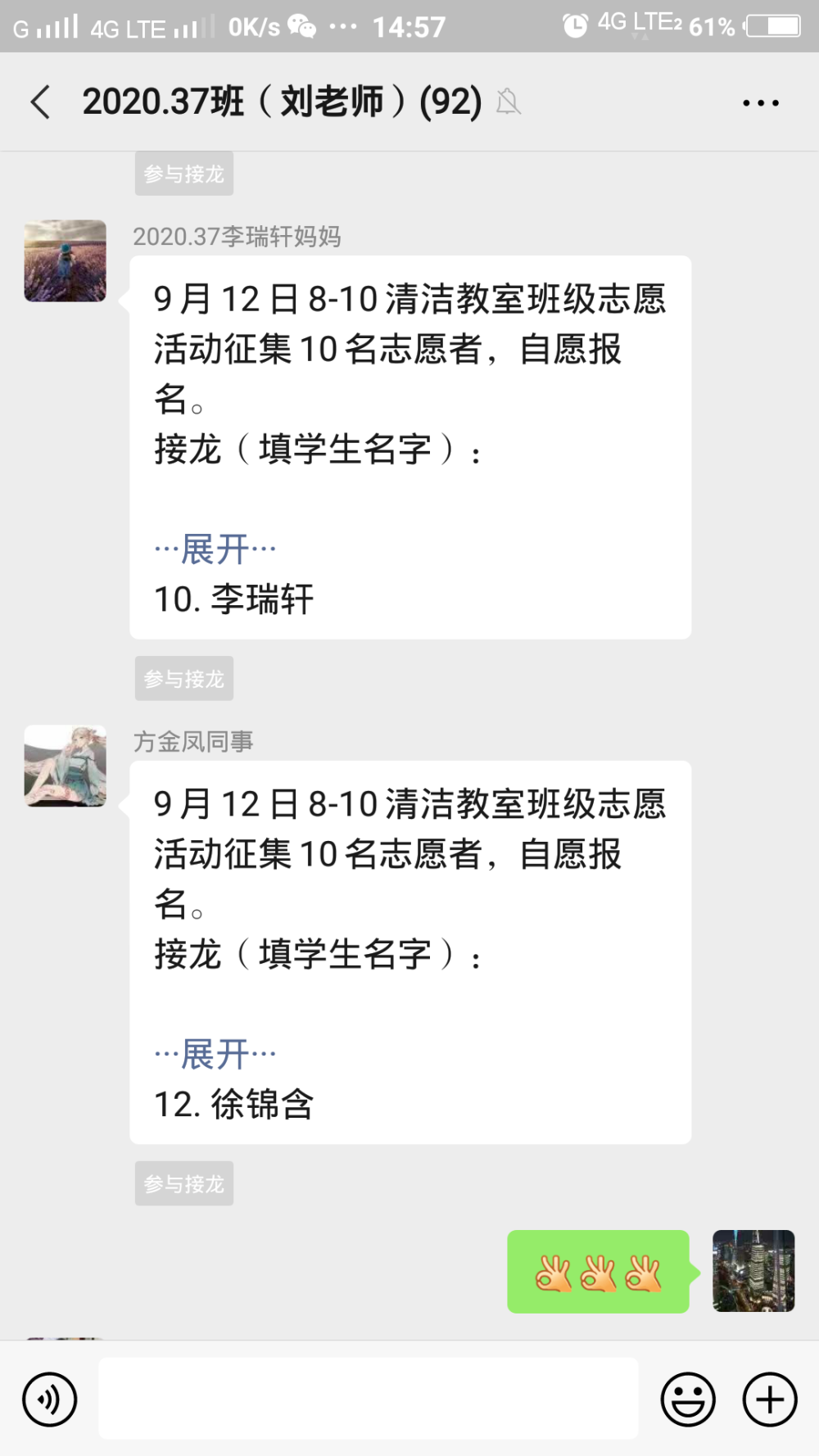Open the plus attachments panel

point(770,1399)
